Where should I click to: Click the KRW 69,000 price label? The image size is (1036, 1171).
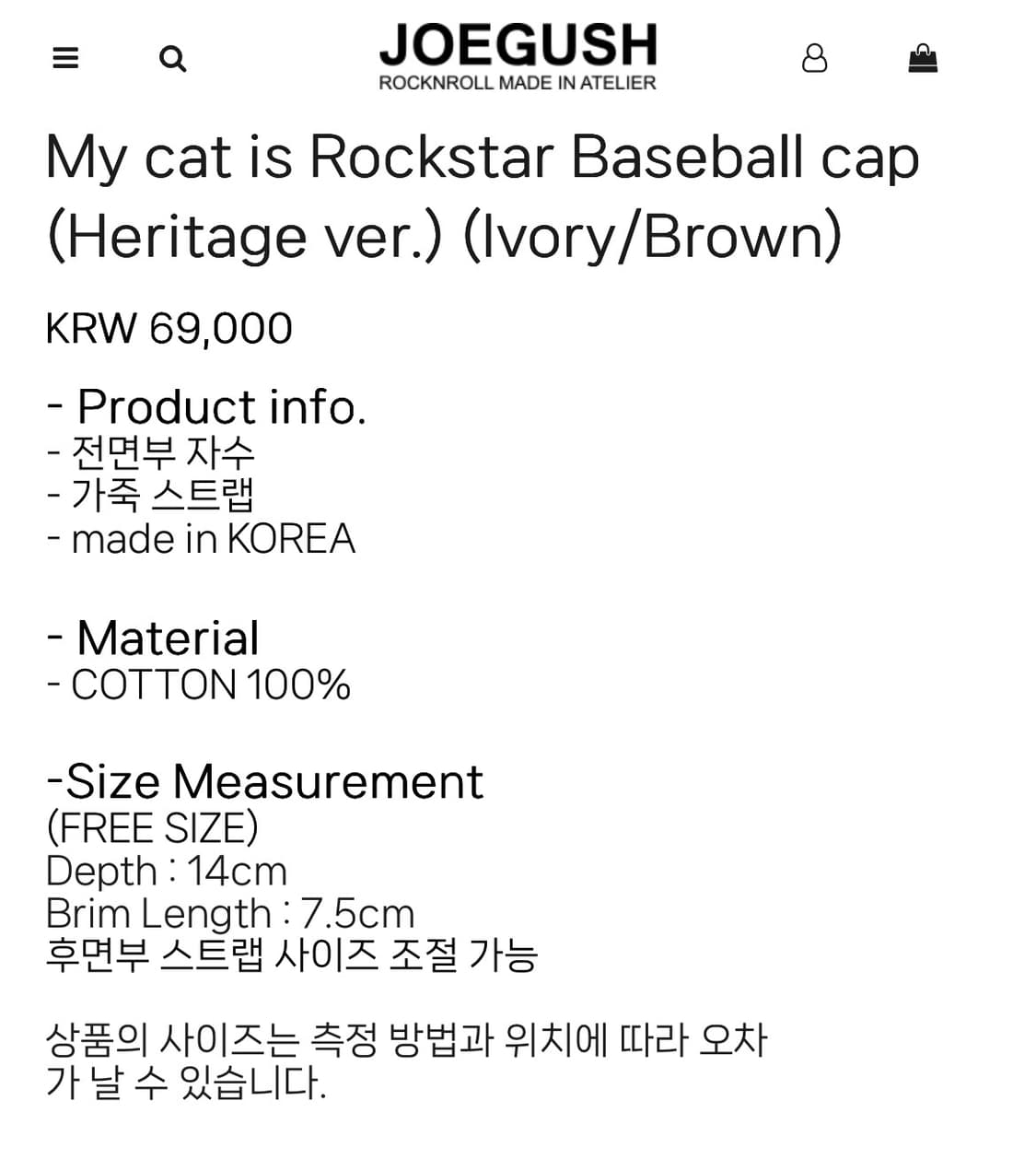point(168,327)
